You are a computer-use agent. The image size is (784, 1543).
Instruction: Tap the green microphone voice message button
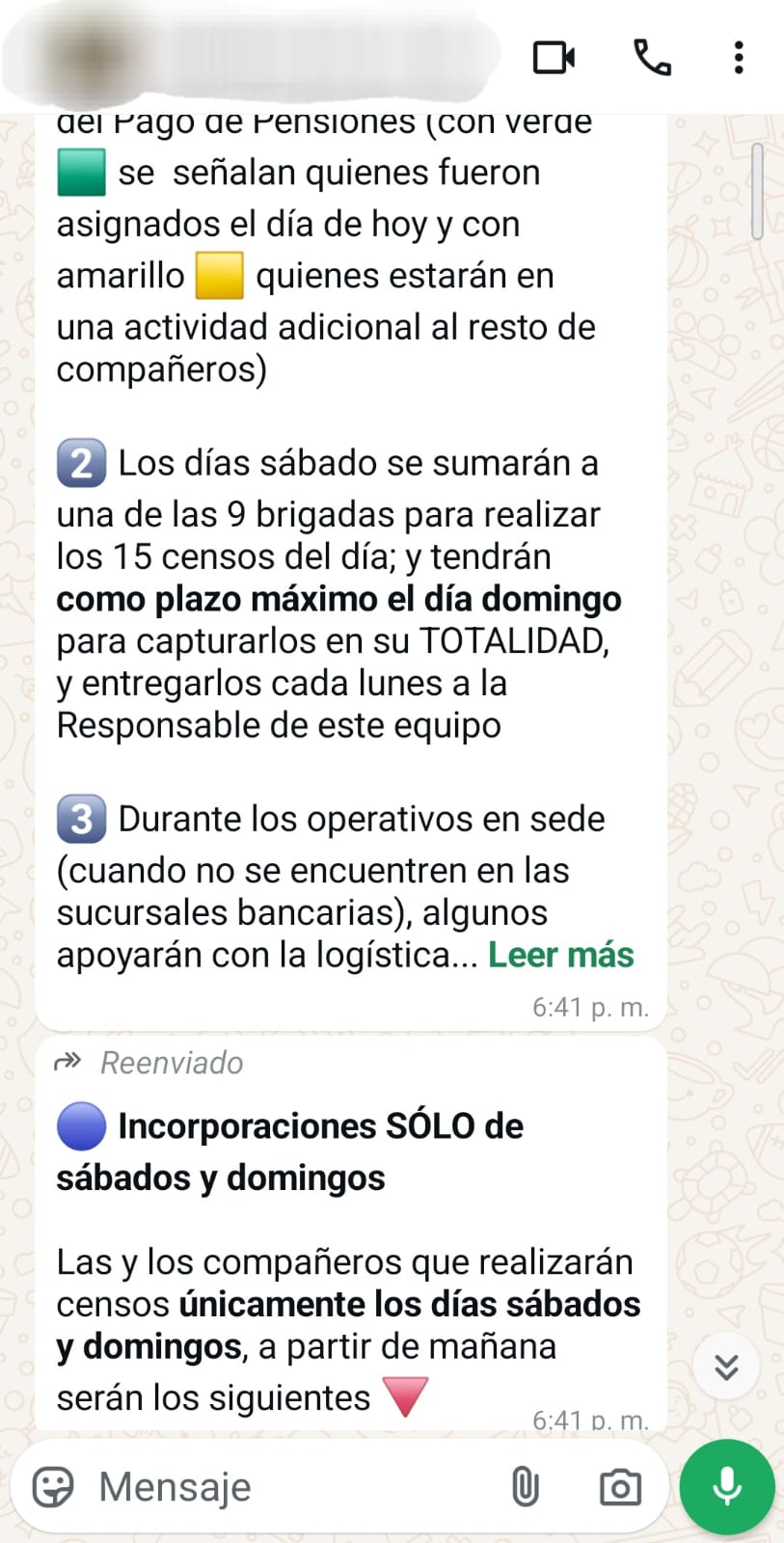coord(727,1487)
